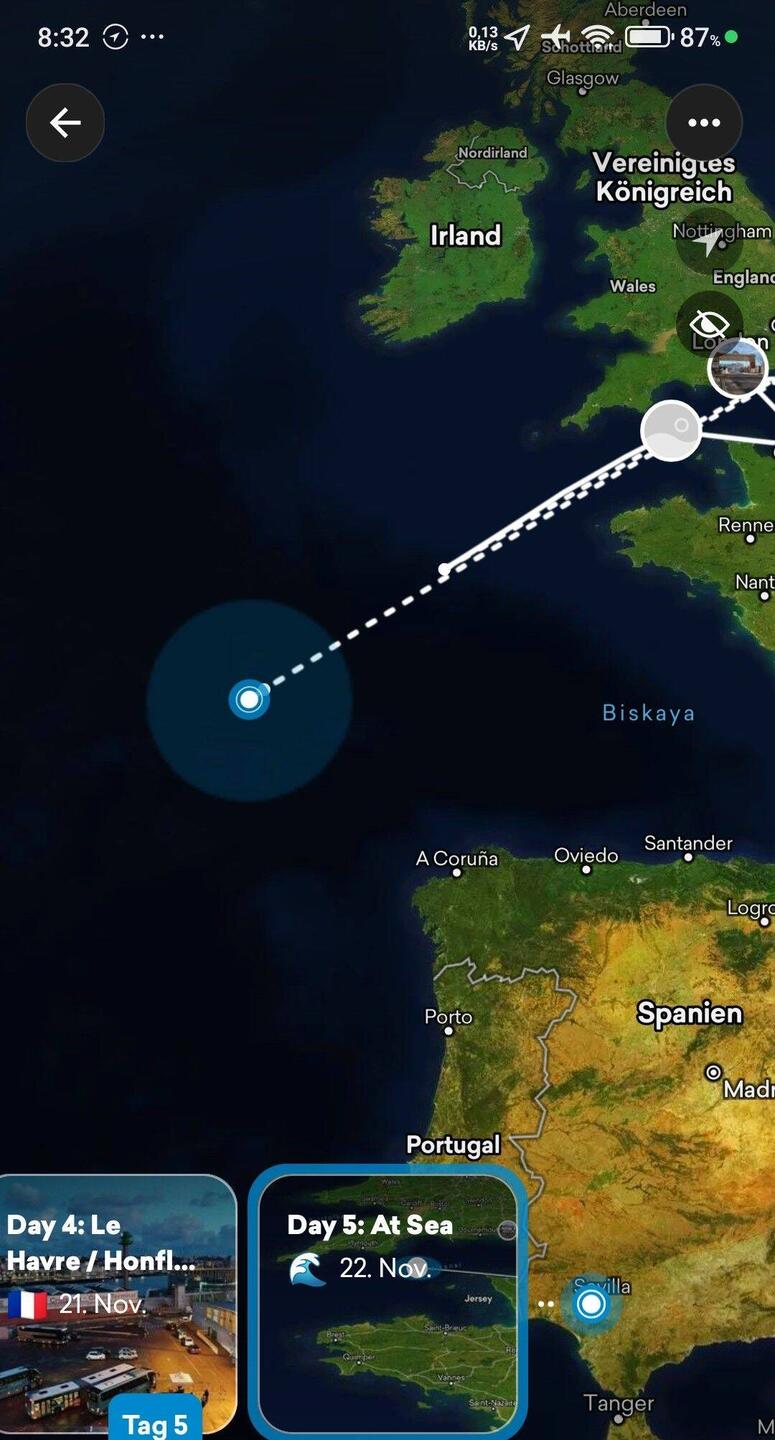Open Day 4: Le Havre / Honfleur card
The width and height of the screenshot is (775, 1440).
(x=117, y=1300)
